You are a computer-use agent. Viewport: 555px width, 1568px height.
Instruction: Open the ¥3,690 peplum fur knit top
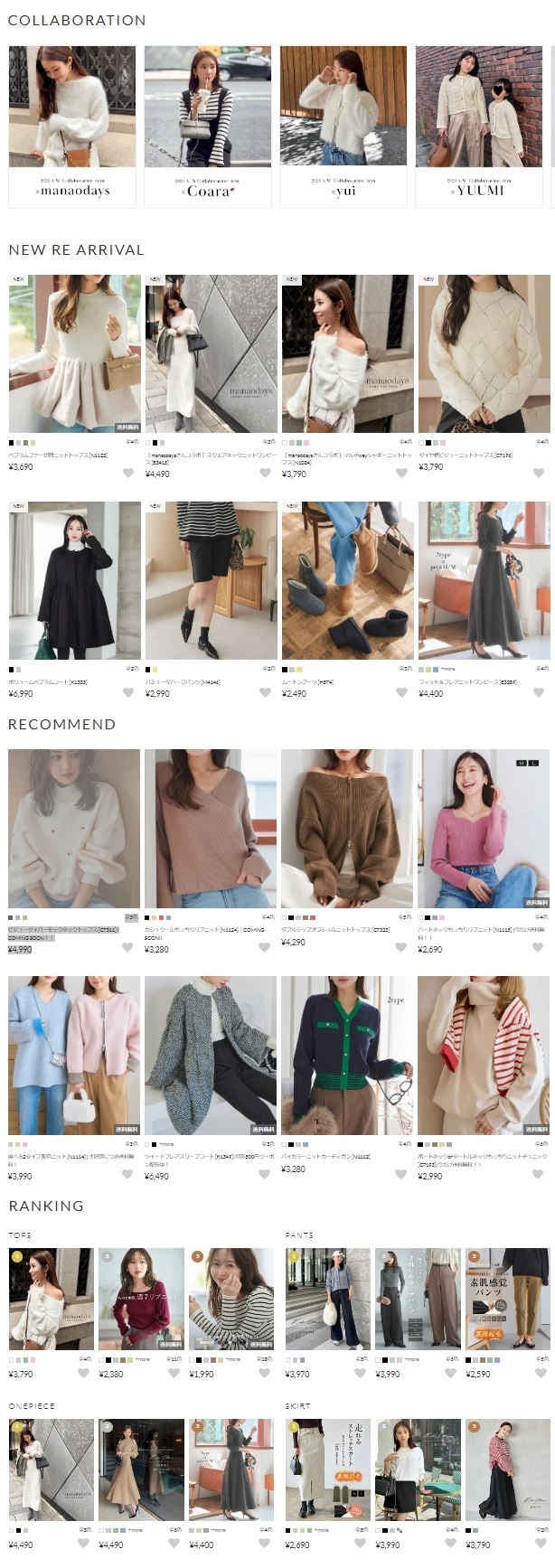74,354
